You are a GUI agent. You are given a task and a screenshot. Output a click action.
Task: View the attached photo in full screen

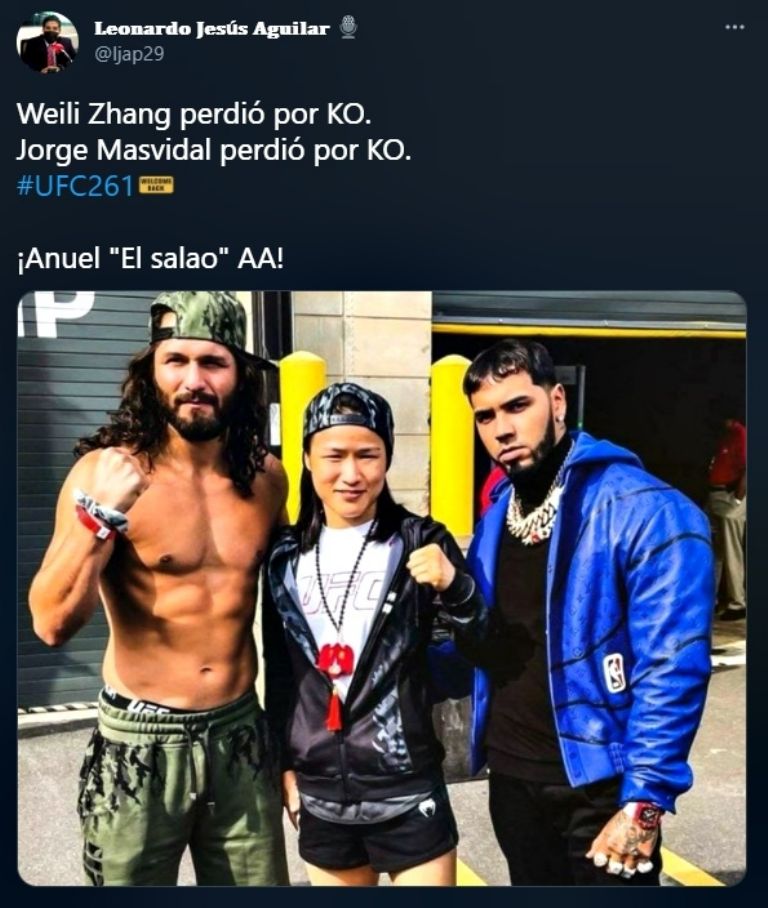[382, 588]
